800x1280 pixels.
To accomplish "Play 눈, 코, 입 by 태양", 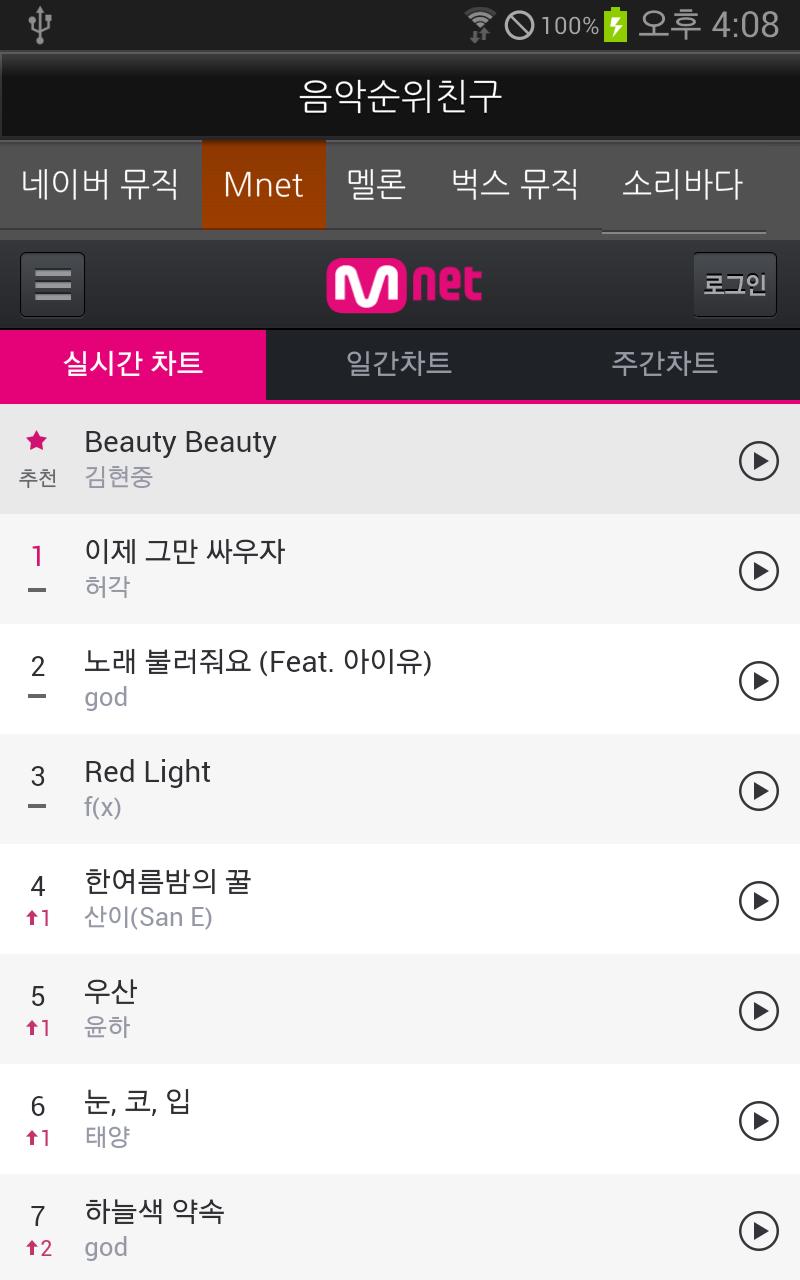I will [x=760, y=1119].
